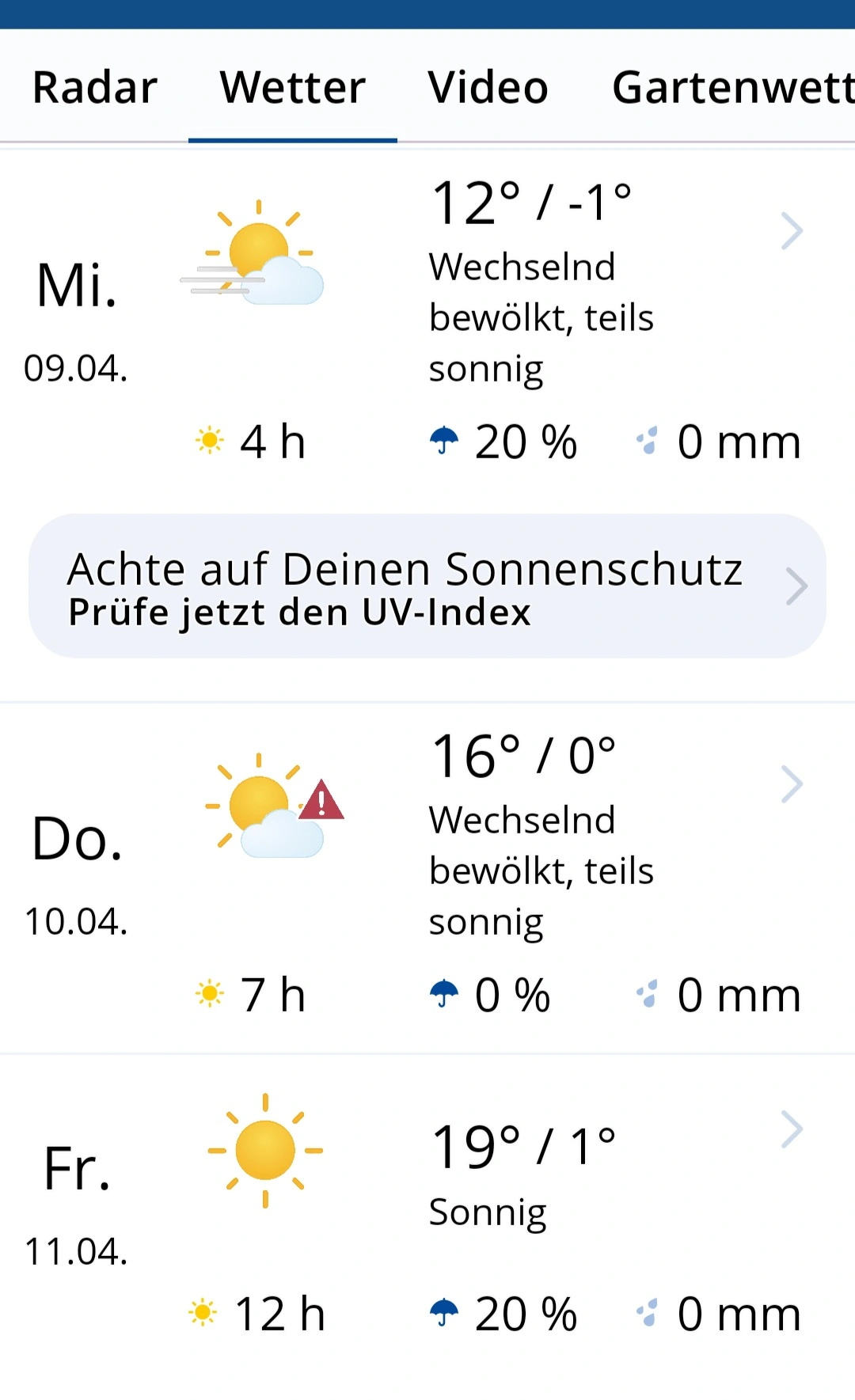Check the UV-Index sun protection banner

(x=427, y=586)
